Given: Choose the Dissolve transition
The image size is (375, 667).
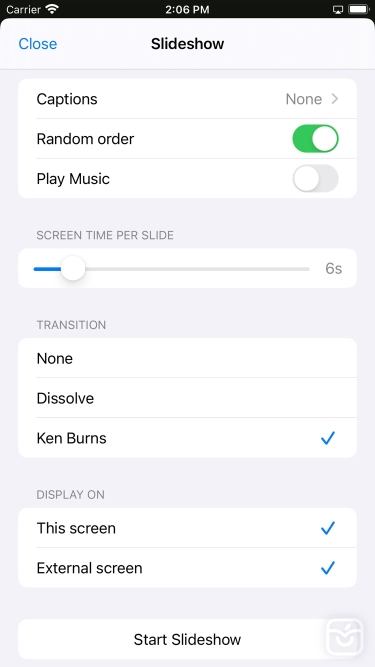Looking at the screenshot, I should coord(188,398).
